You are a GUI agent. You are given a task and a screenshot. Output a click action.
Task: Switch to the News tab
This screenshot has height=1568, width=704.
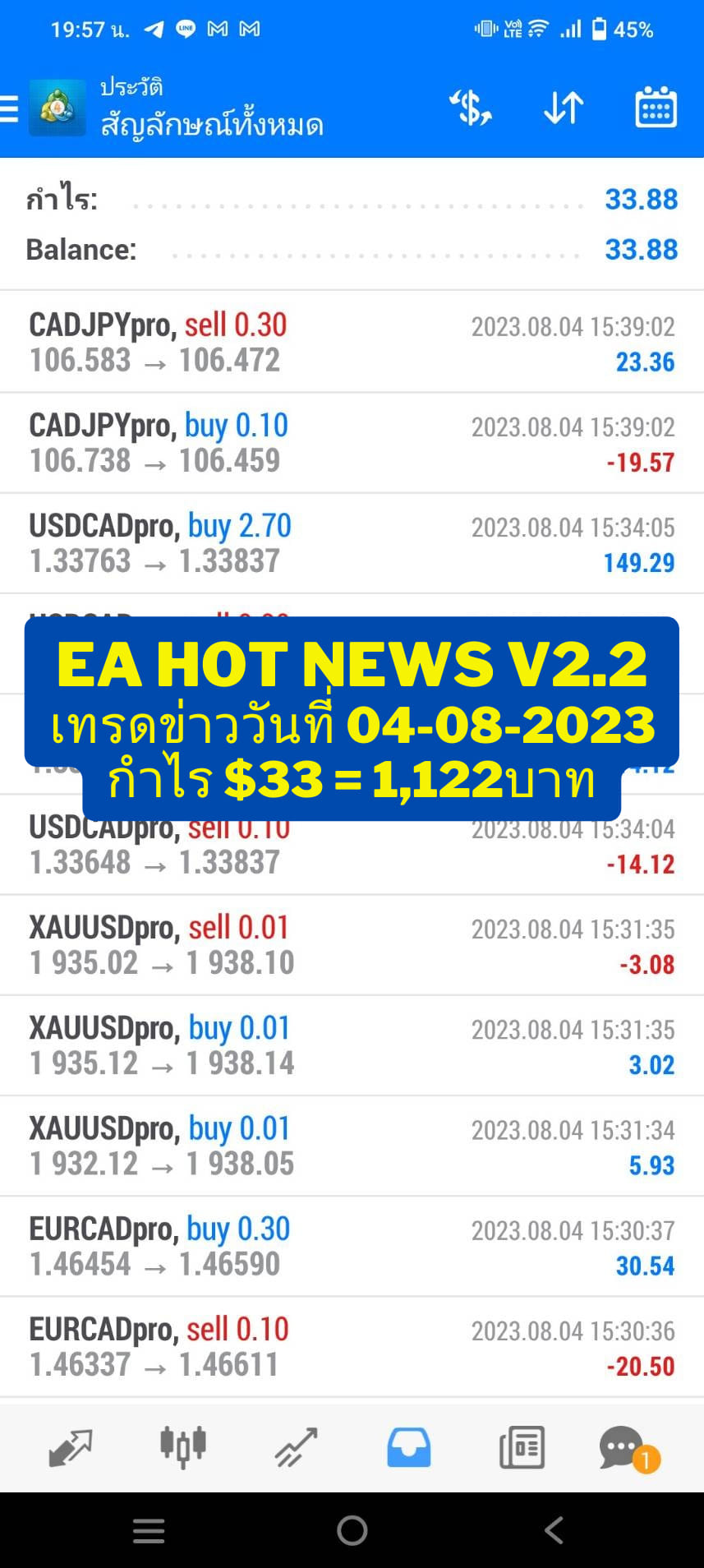[522, 1447]
